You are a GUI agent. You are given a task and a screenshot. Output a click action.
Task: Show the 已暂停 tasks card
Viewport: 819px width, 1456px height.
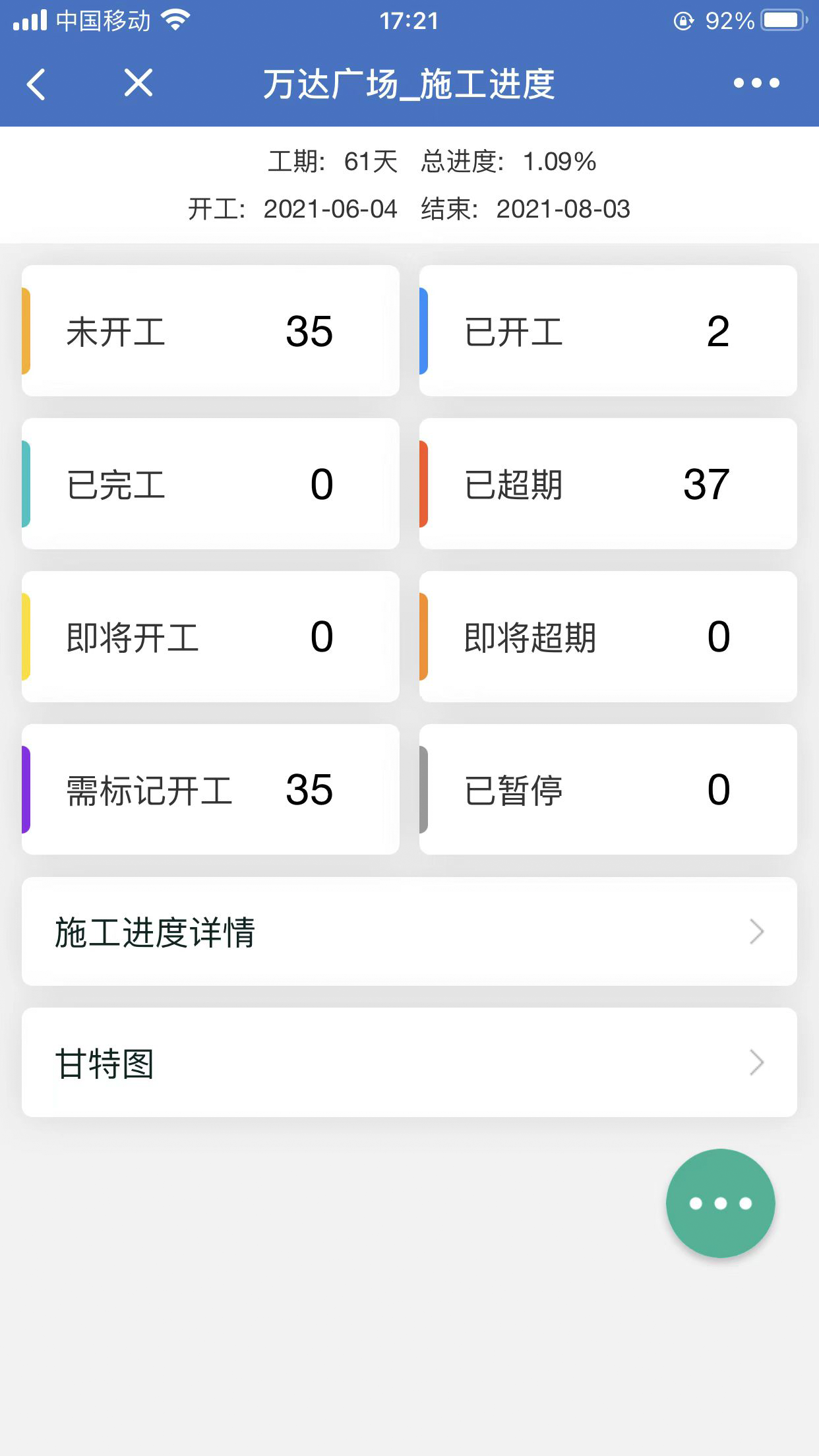(608, 790)
